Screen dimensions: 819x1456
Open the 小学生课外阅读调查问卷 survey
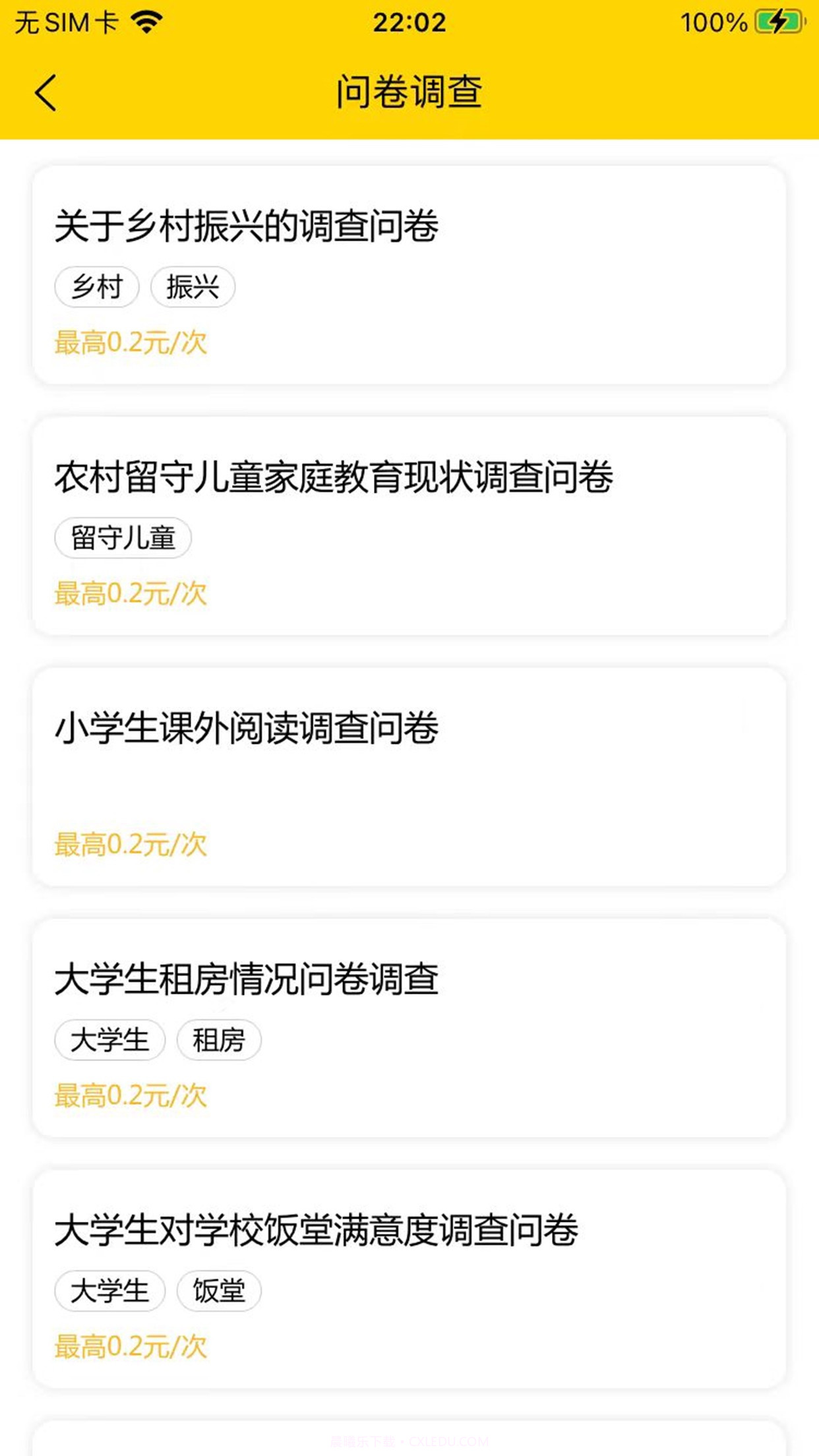pos(247,729)
